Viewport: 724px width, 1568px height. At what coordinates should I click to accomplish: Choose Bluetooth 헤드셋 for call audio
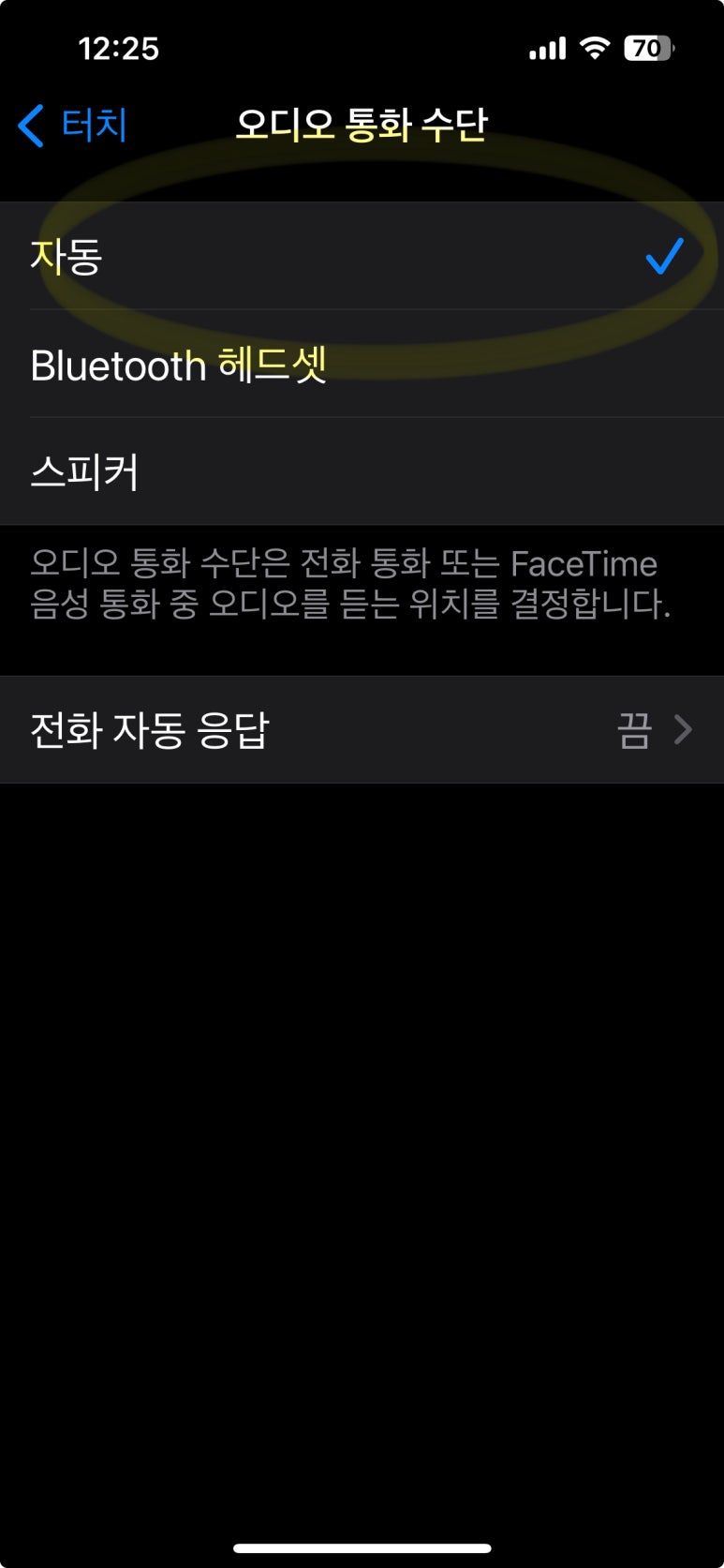[362, 365]
